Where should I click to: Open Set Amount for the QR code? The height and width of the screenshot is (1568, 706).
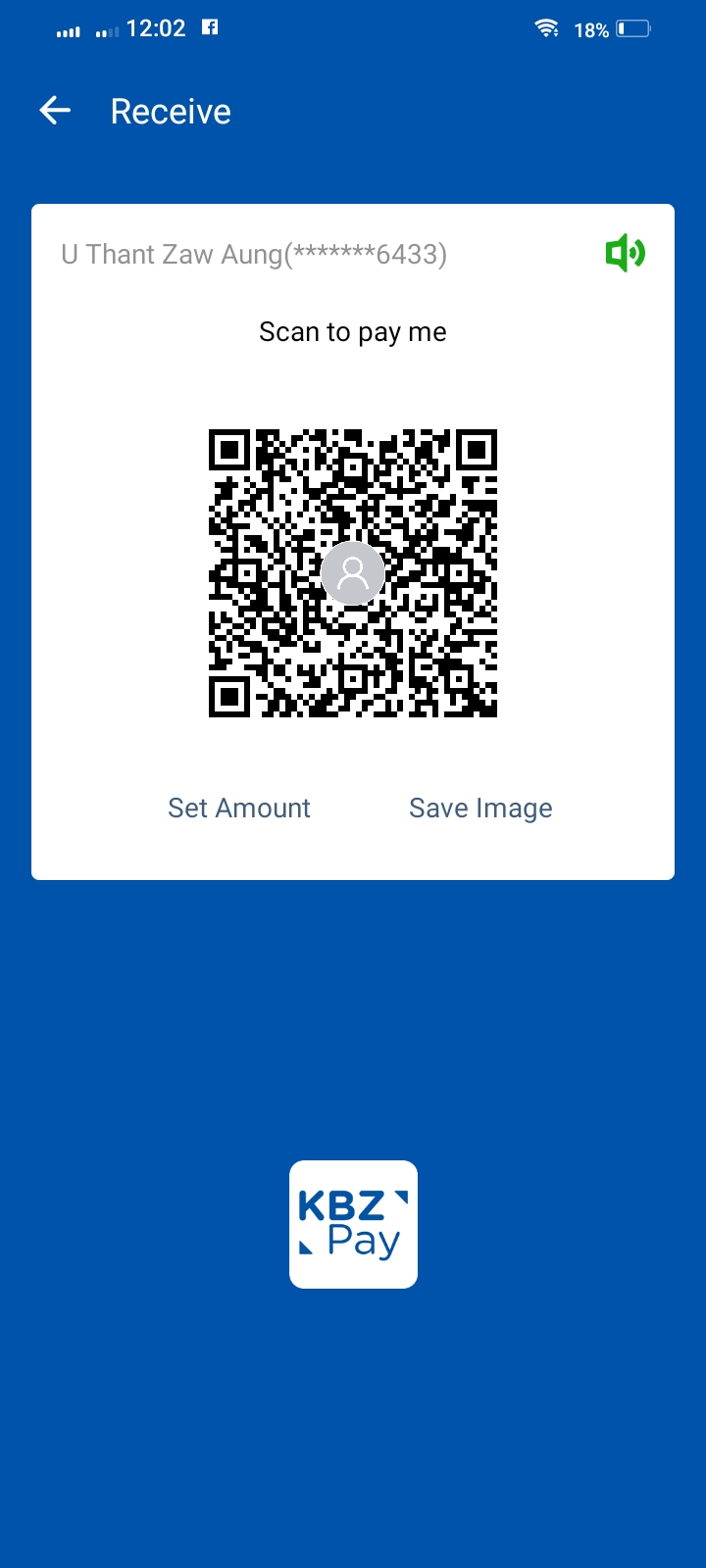[x=239, y=808]
